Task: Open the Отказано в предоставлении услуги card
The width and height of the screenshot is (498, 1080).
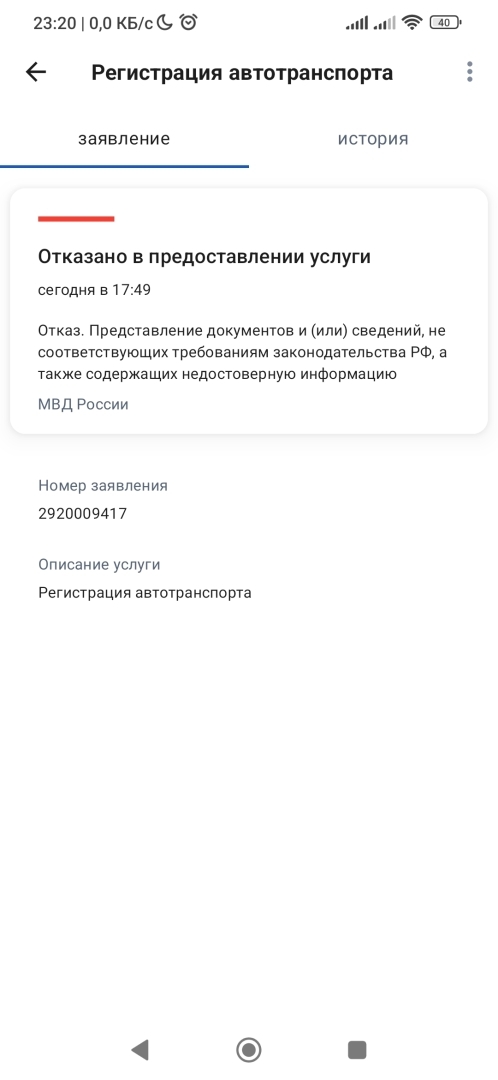Action: tap(249, 311)
